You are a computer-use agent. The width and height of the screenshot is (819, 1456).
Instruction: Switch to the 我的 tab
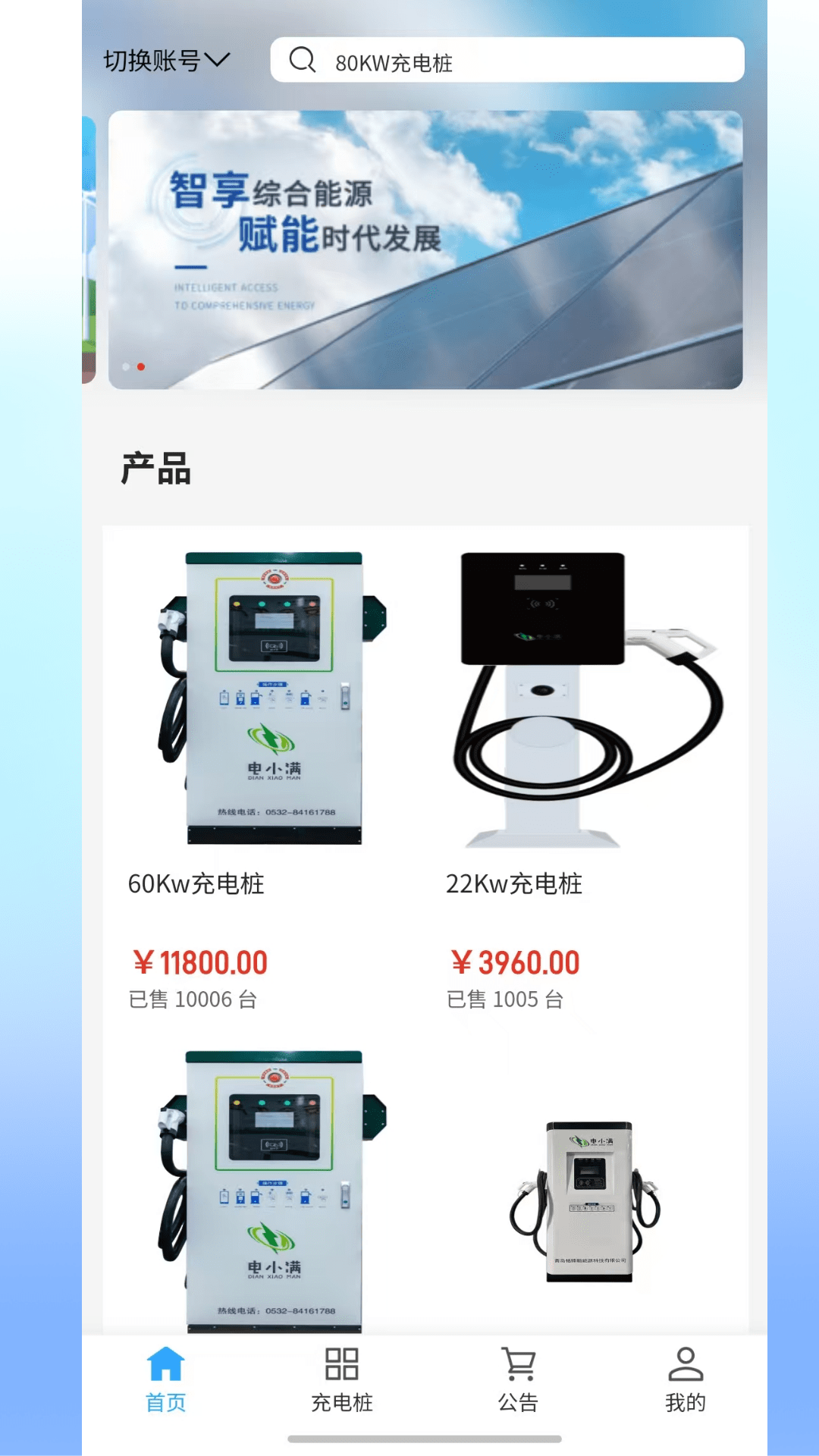coord(685,1379)
